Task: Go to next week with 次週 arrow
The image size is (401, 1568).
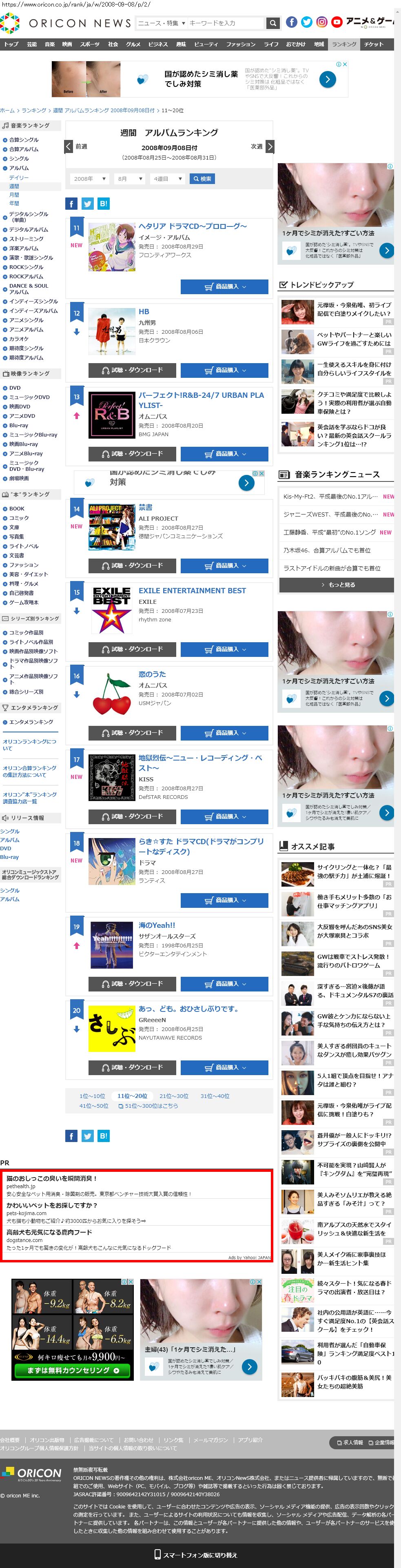Action: click(x=270, y=147)
